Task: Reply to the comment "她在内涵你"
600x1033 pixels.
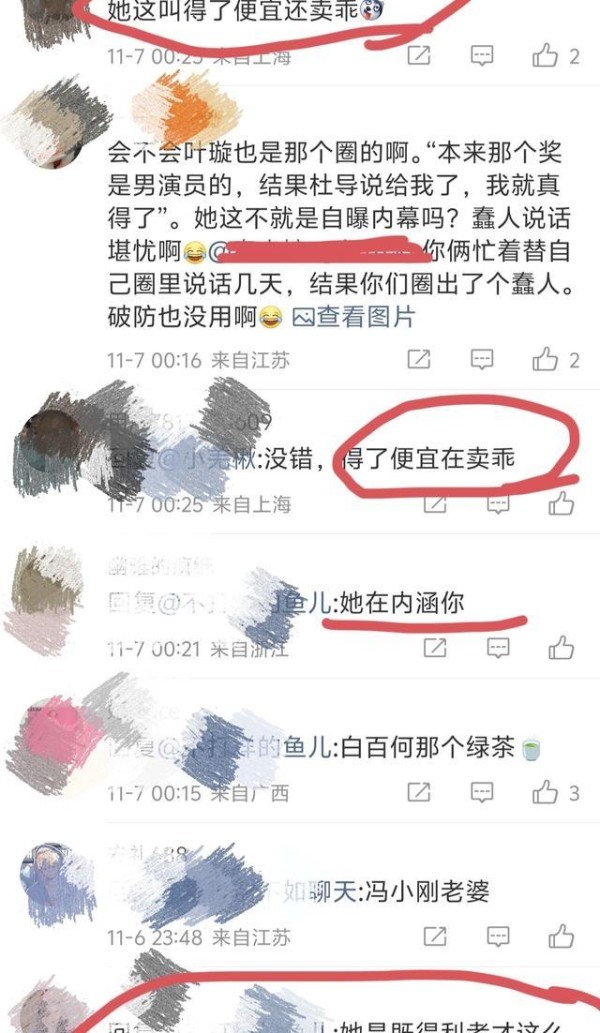Action: pyautogui.click(x=497, y=648)
